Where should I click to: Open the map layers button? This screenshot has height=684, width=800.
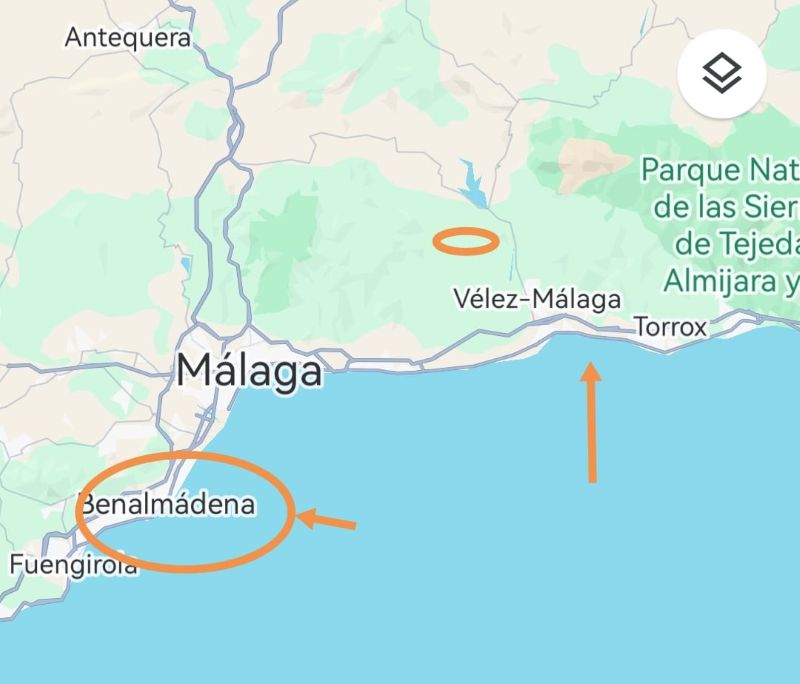tap(722, 73)
